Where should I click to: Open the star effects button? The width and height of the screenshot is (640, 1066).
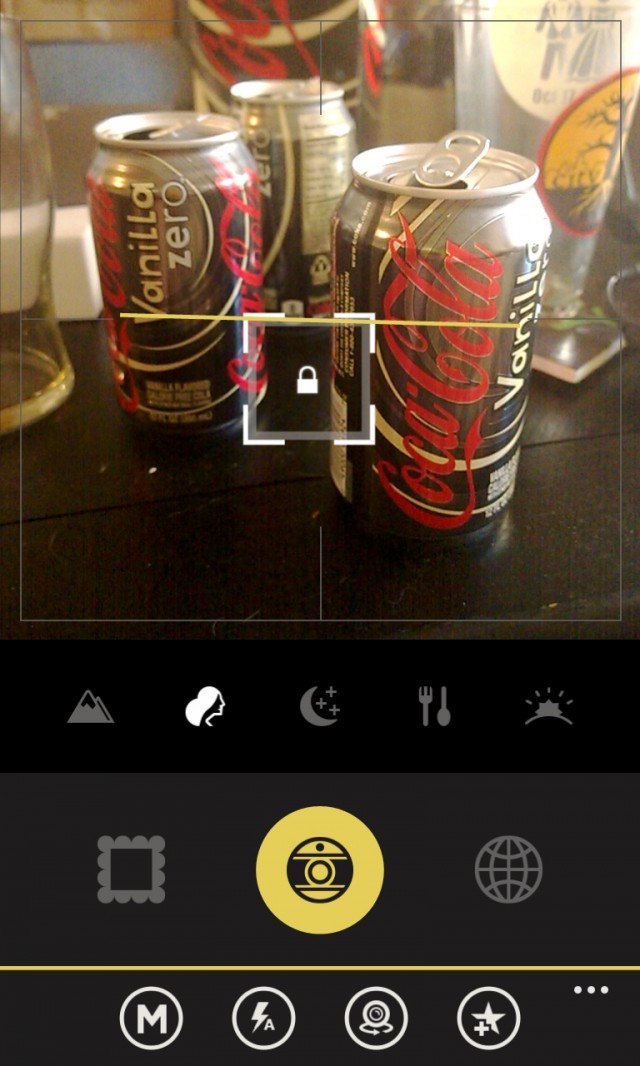click(488, 1018)
